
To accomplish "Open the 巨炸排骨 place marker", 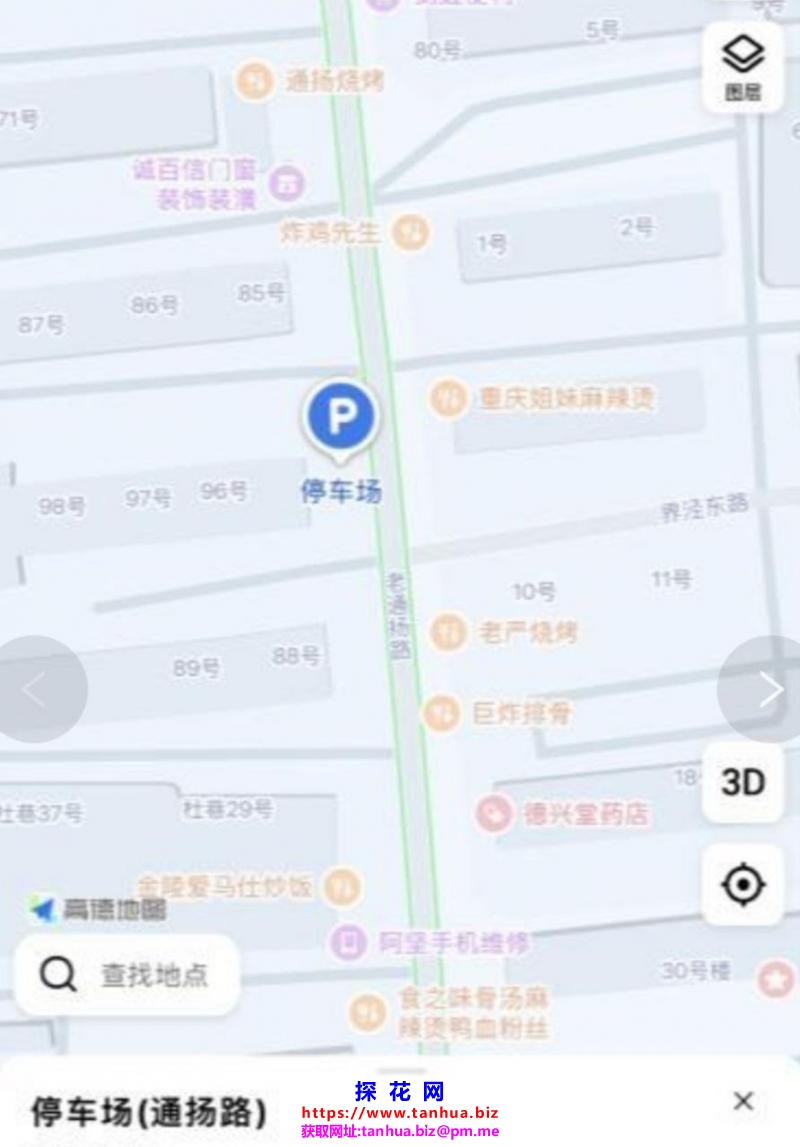I will [441, 713].
